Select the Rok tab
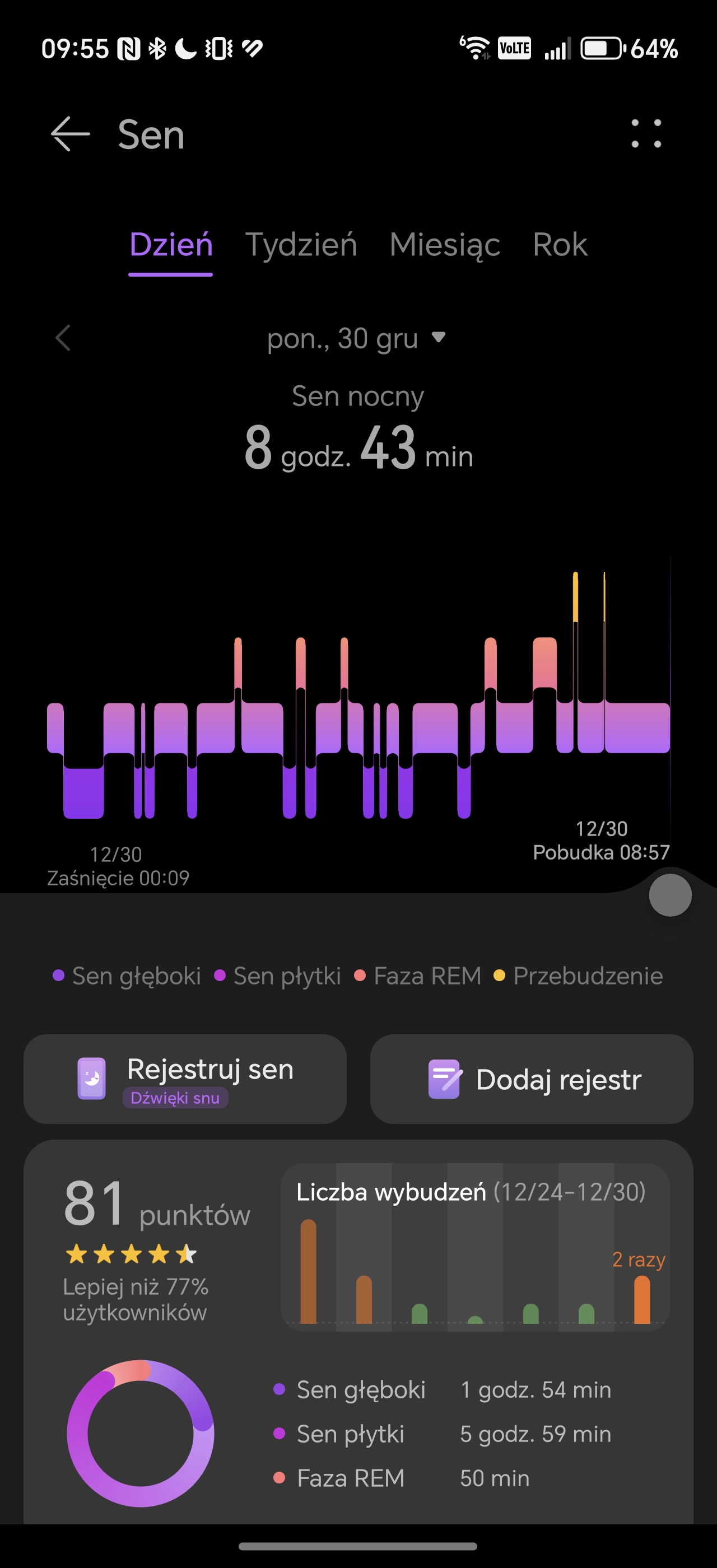The height and width of the screenshot is (1568, 717). pyautogui.click(x=560, y=245)
